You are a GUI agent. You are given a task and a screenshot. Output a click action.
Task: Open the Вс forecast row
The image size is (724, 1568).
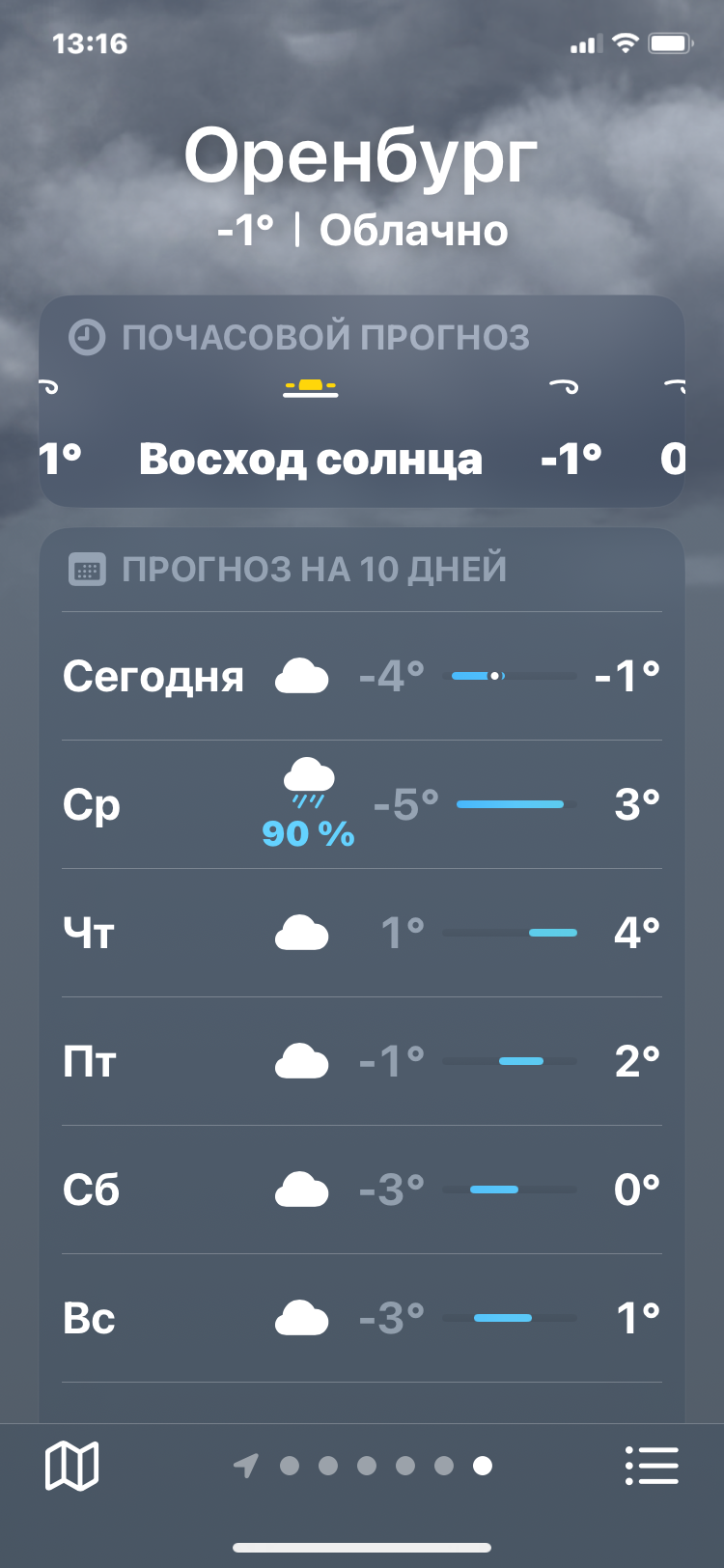point(361,1318)
